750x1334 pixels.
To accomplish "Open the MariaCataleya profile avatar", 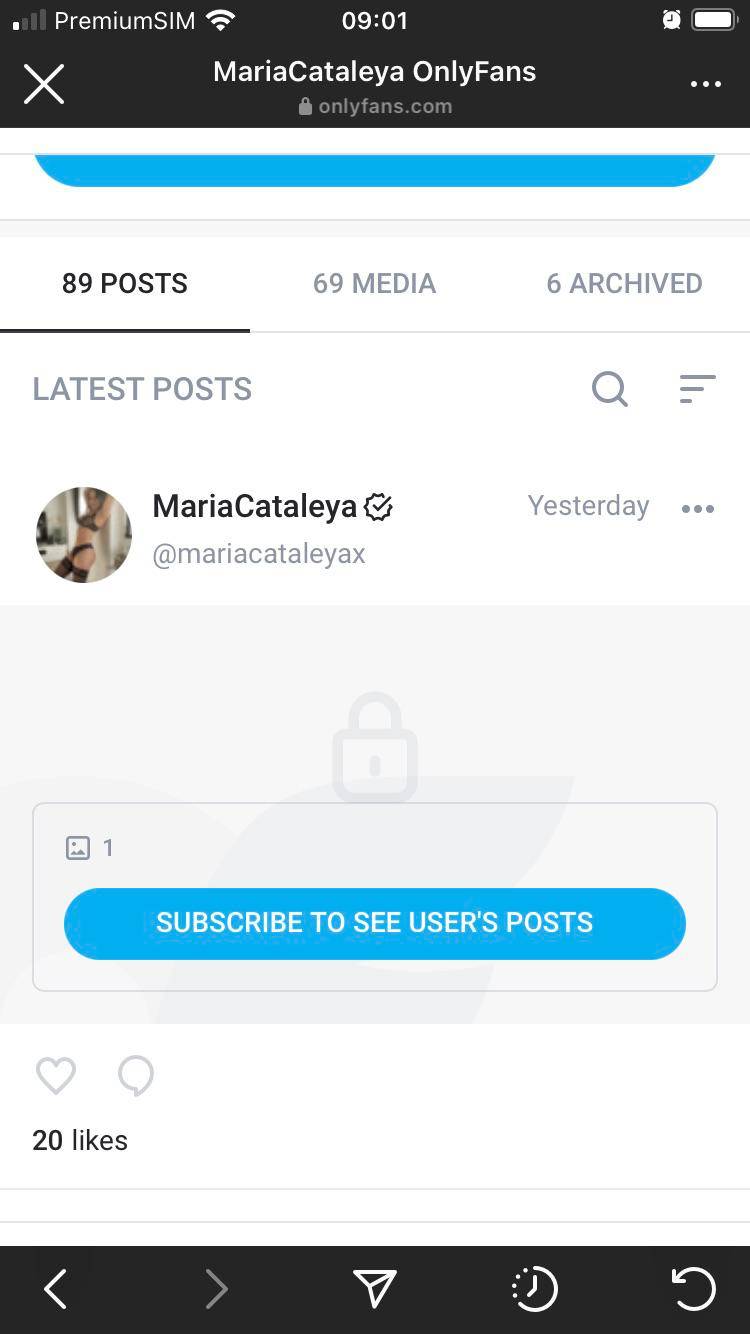I will [84, 535].
